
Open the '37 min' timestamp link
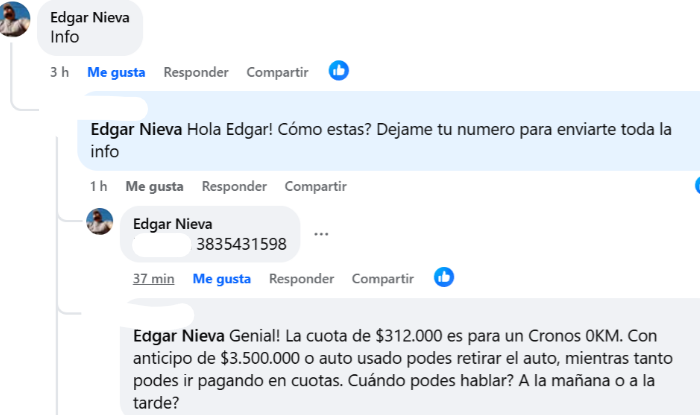(x=154, y=278)
